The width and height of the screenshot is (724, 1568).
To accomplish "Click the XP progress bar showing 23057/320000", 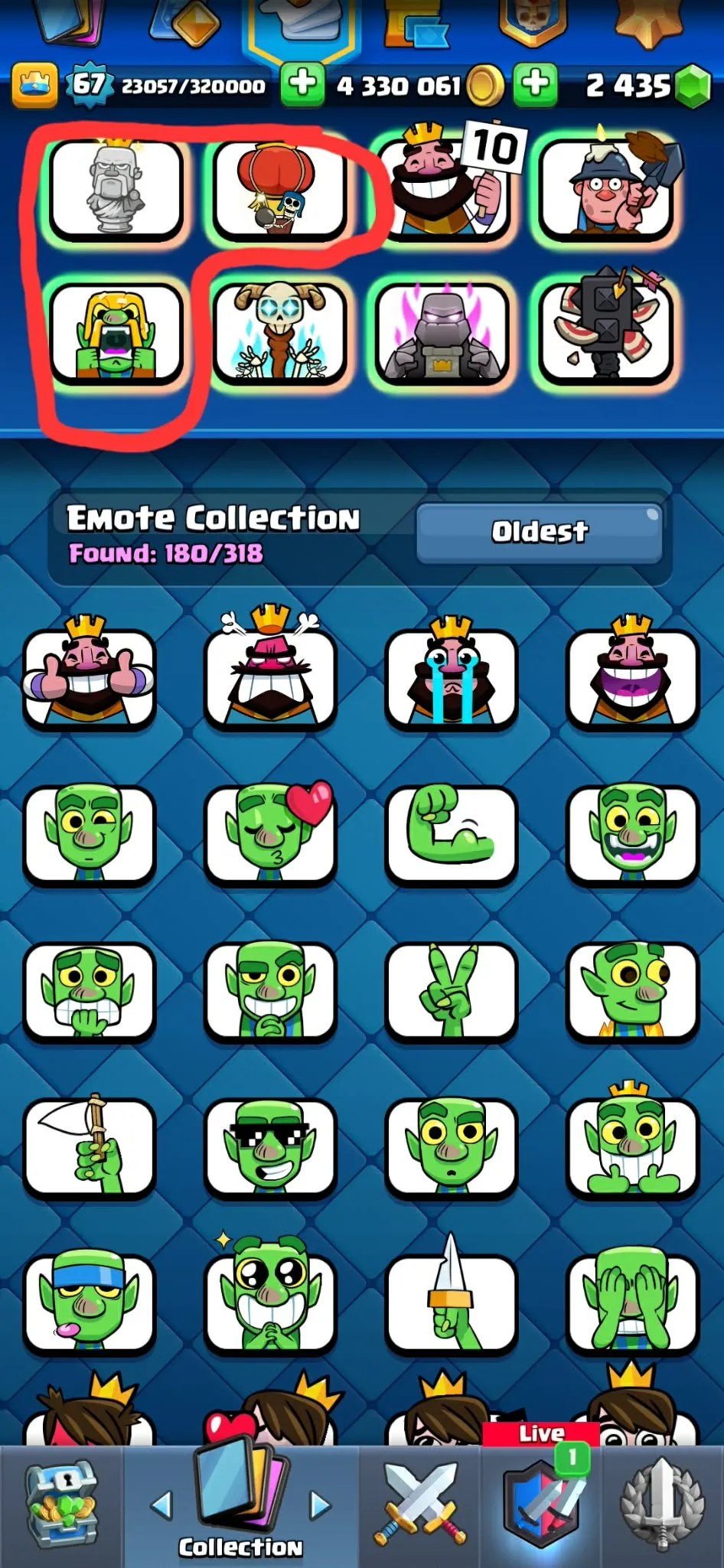I will [x=191, y=86].
